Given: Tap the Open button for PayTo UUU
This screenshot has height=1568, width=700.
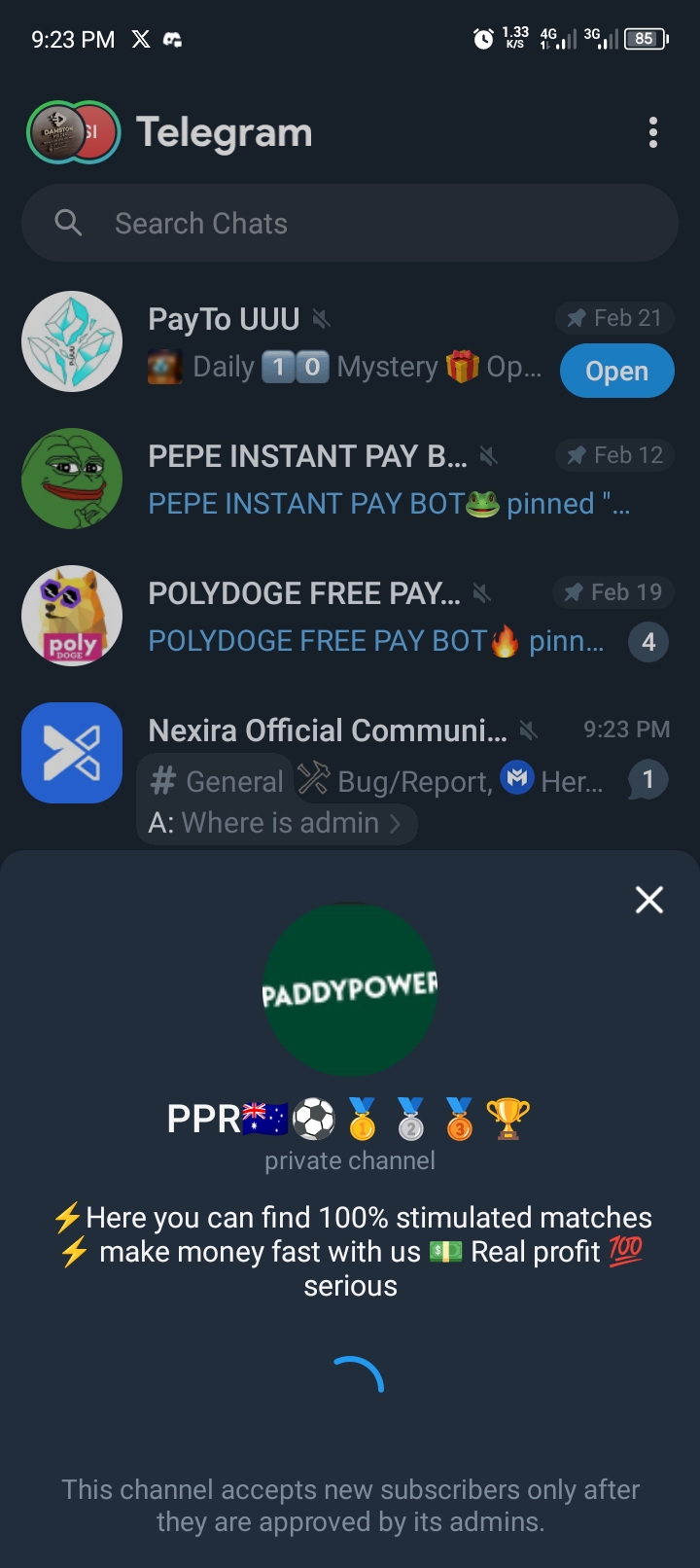Looking at the screenshot, I should pos(616,371).
